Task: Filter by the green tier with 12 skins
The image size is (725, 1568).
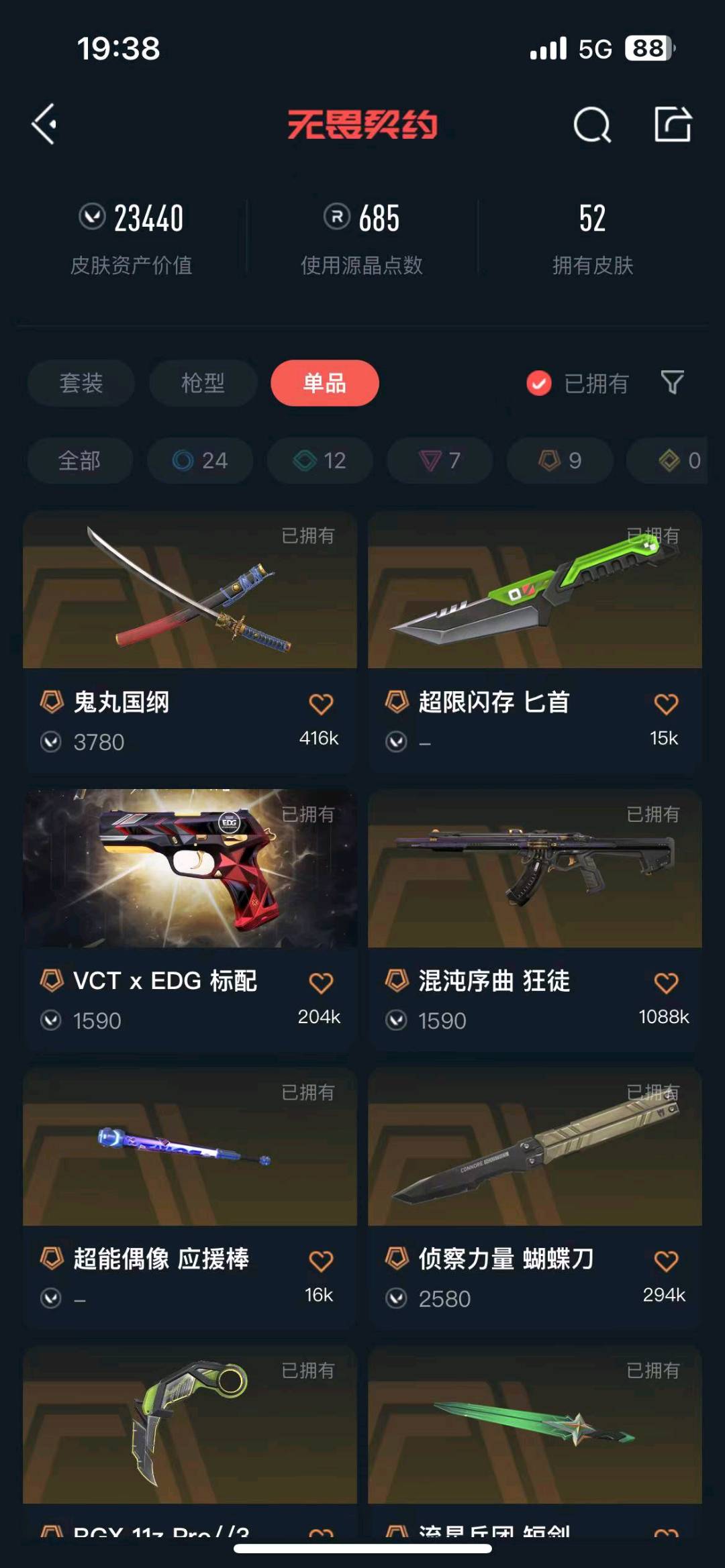Action: click(x=320, y=461)
